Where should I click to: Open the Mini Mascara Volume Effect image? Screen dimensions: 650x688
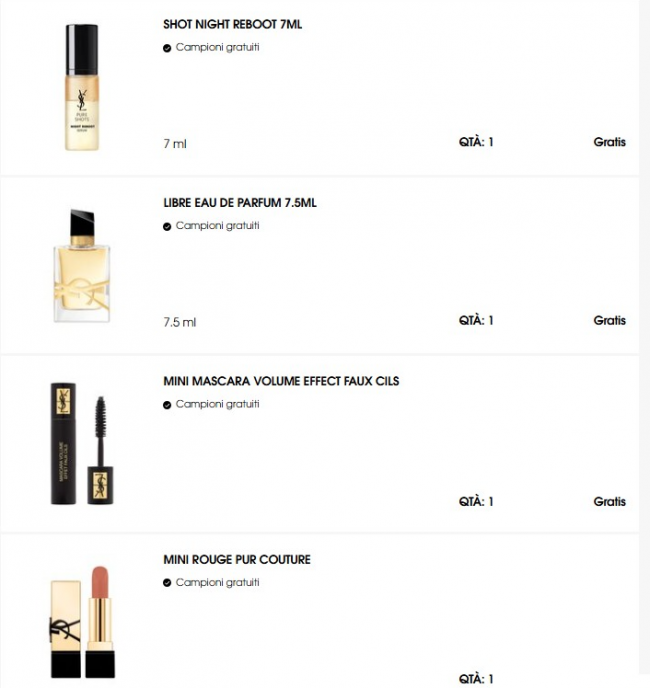coord(82,443)
